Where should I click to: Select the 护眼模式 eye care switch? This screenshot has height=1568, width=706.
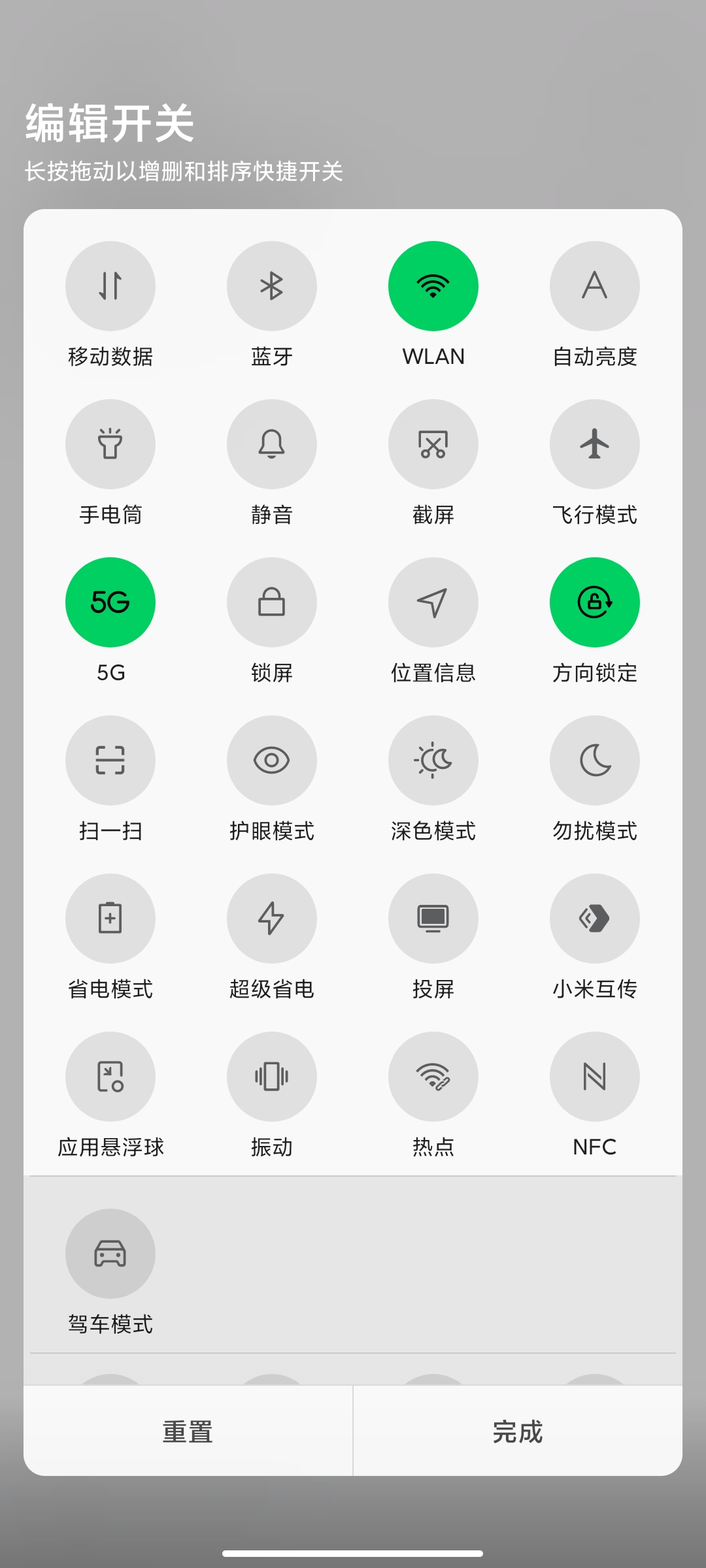click(x=272, y=760)
